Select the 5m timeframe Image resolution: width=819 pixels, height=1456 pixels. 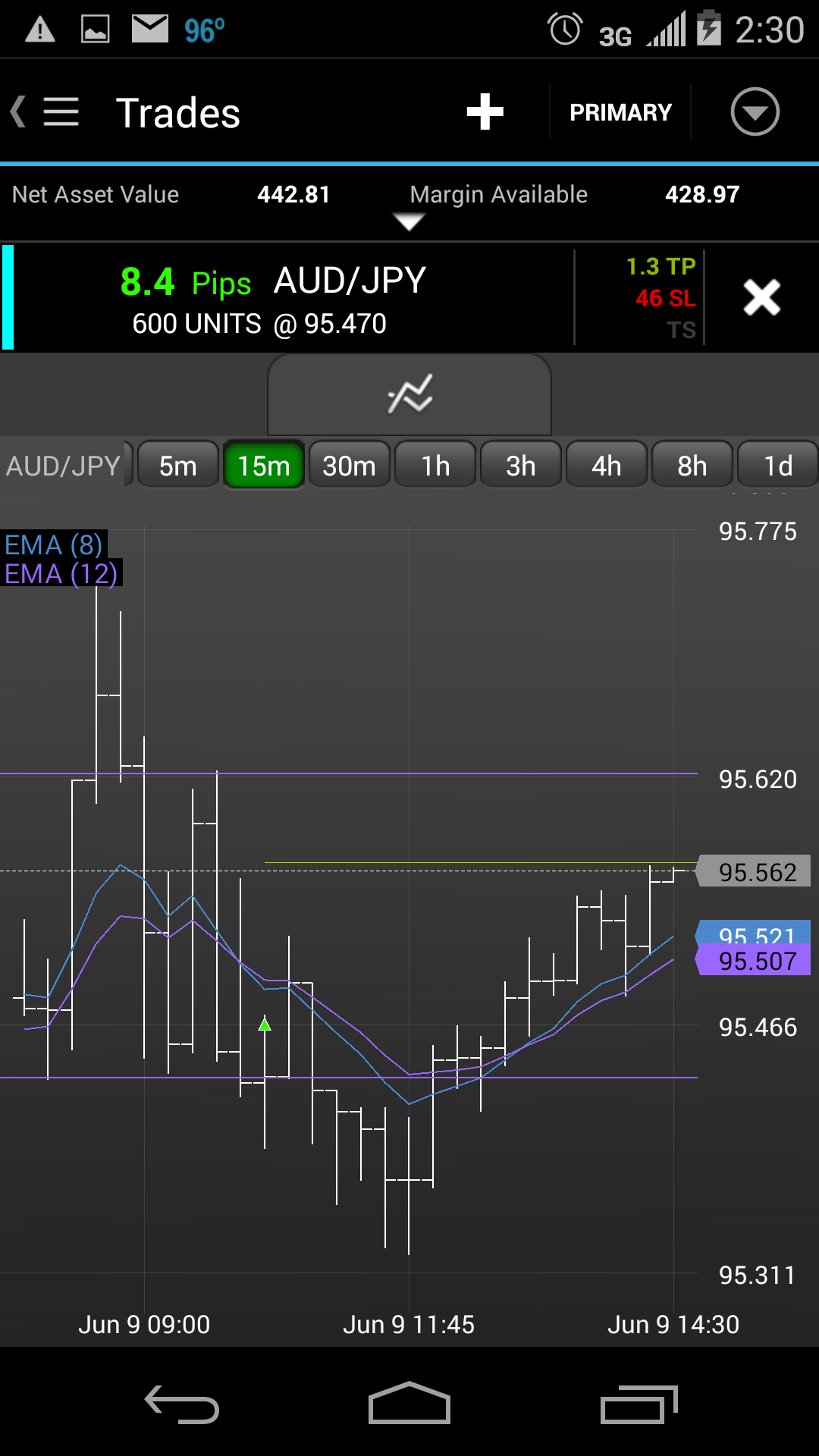click(177, 465)
